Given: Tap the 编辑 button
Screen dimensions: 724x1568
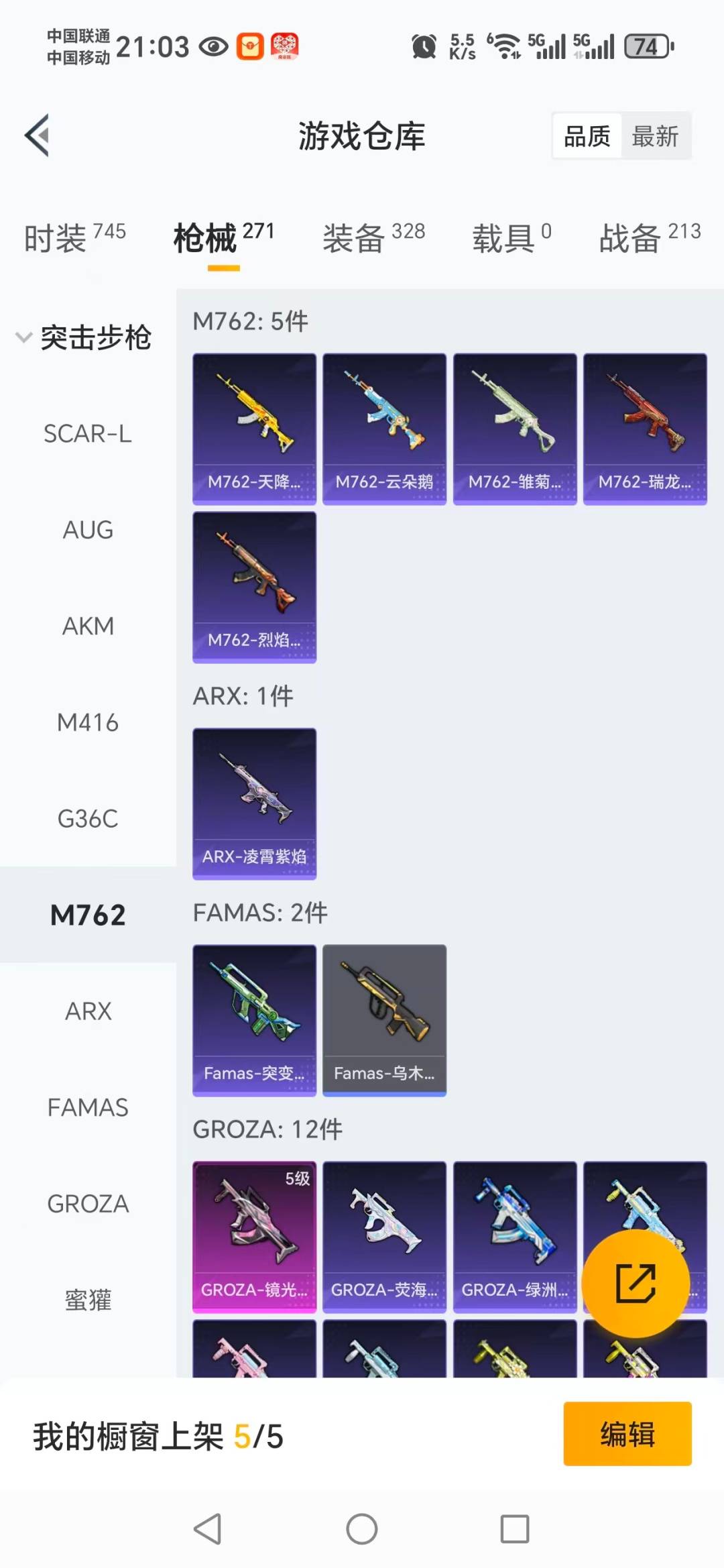Looking at the screenshot, I should point(627,1435).
